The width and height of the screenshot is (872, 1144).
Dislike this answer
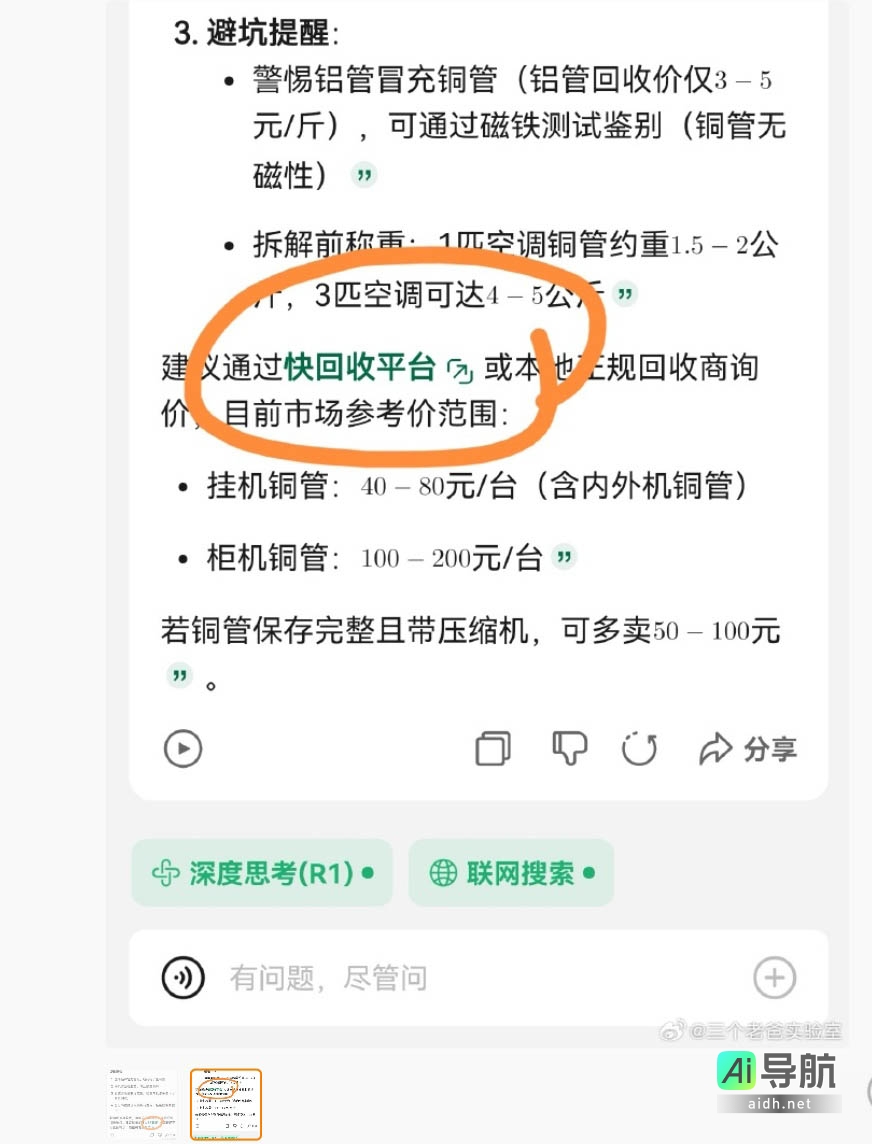pos(569,748)
